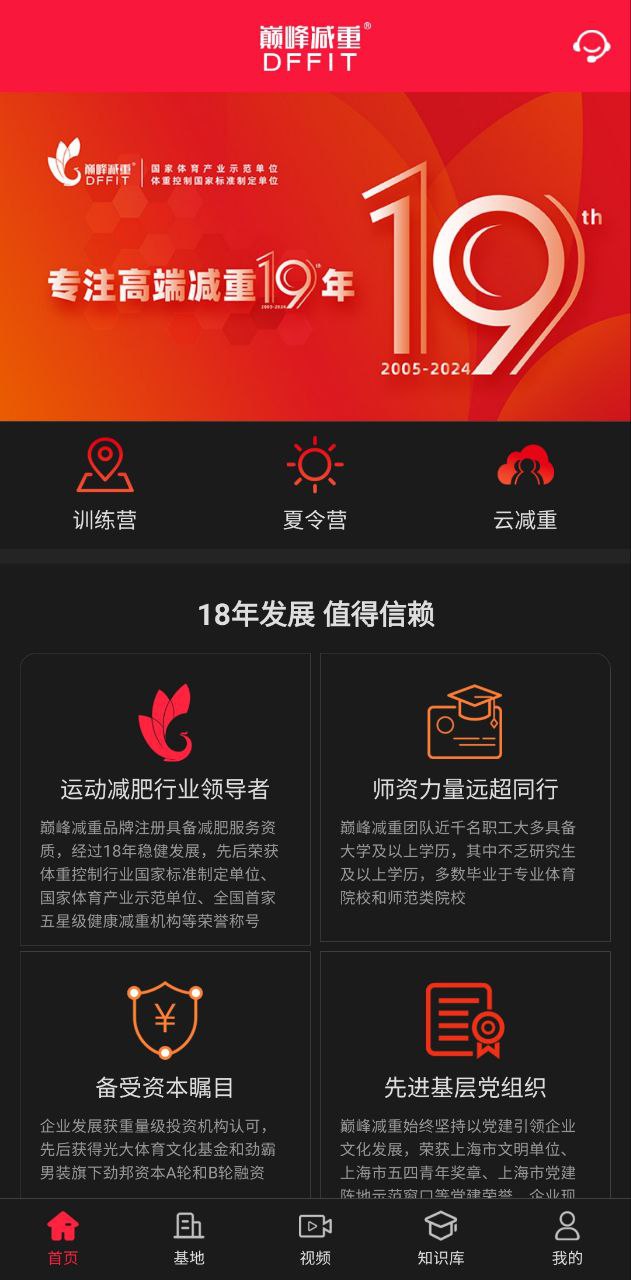This screenshot has width=631, height=1280.
Task: Switch to the 视频 tab
Action: click(315, 1238)
